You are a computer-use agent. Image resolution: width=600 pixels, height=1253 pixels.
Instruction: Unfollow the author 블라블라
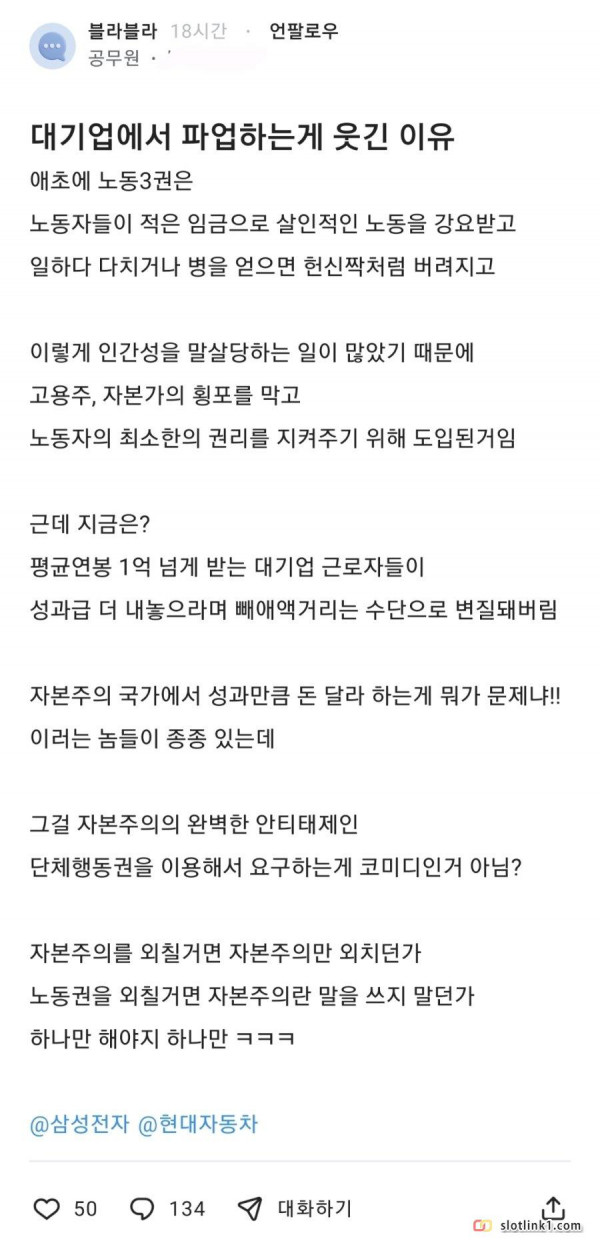(304, 31)
